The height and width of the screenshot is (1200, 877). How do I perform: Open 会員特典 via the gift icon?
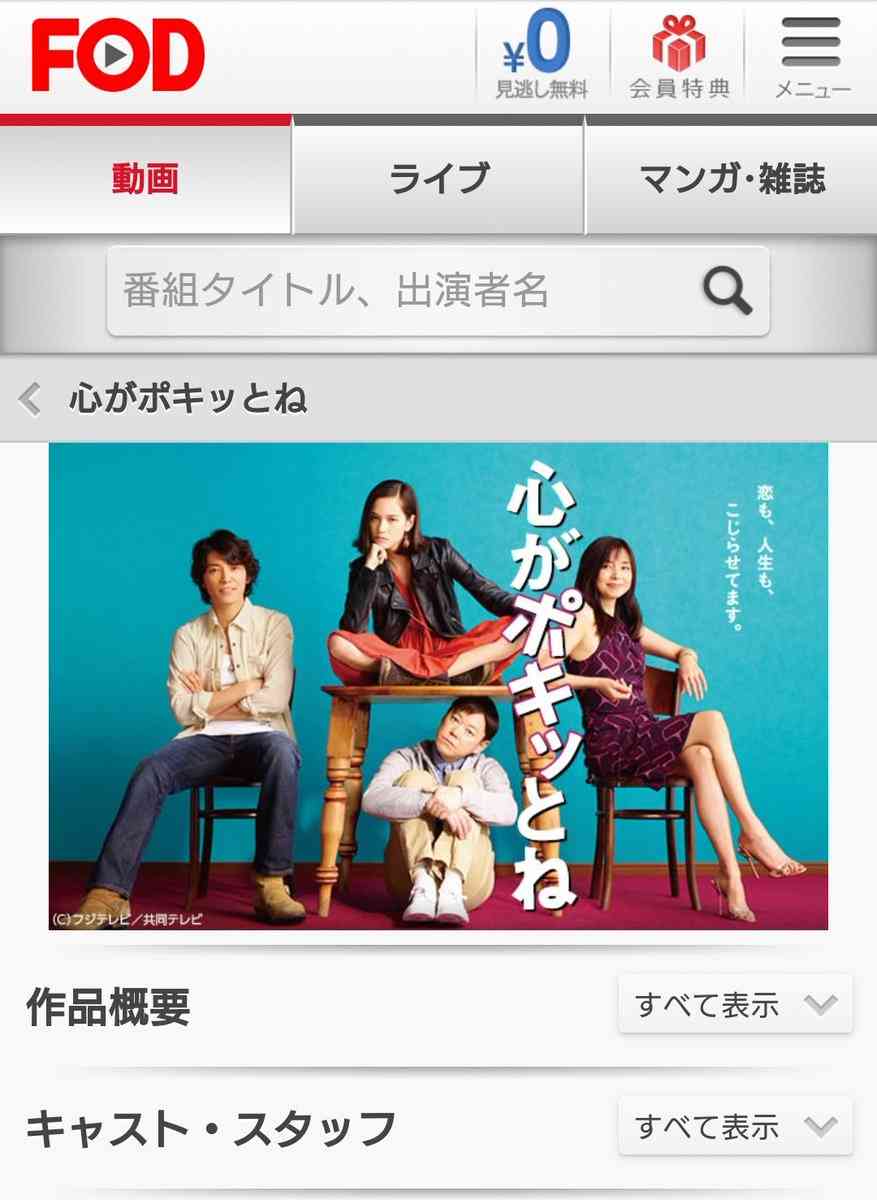678,42
